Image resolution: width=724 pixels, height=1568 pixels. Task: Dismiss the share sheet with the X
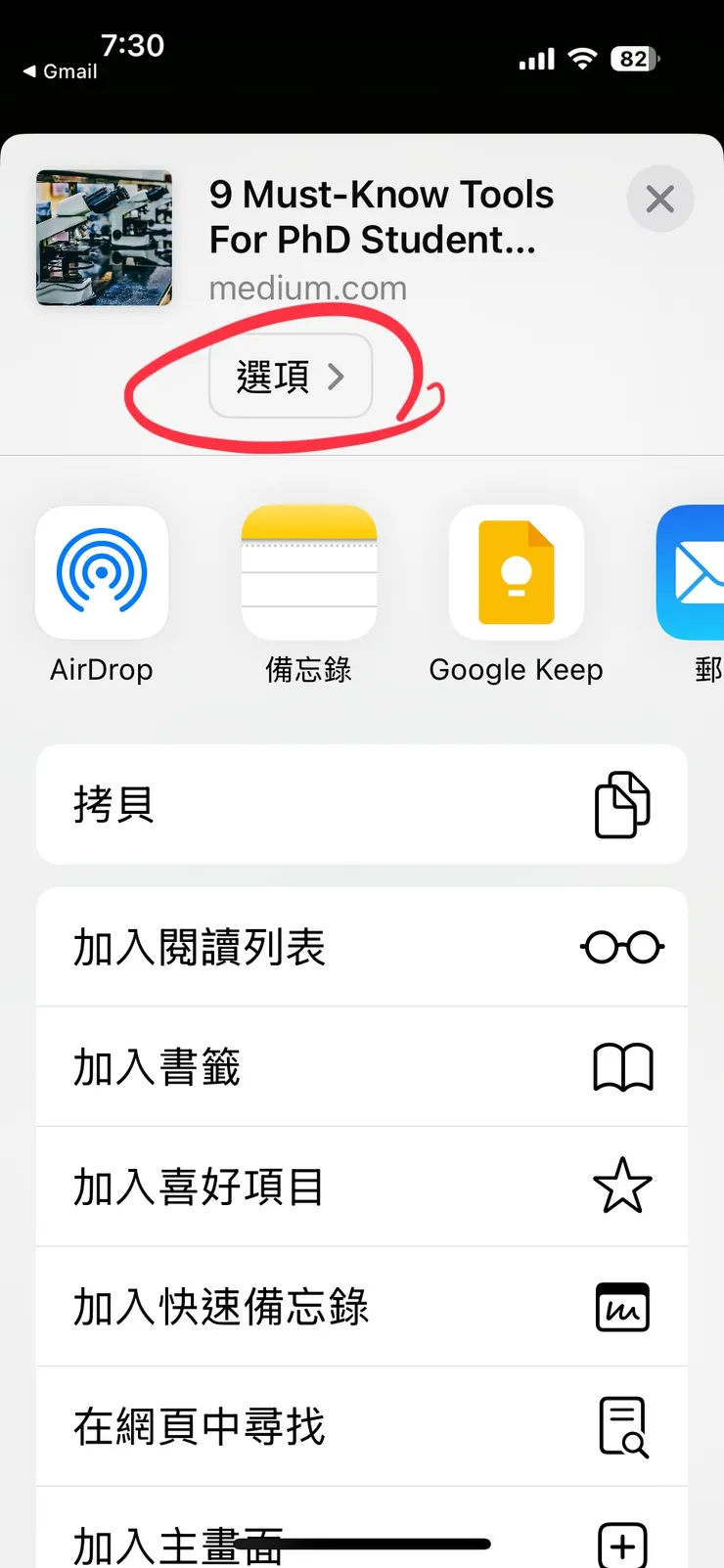click(660, 199)
